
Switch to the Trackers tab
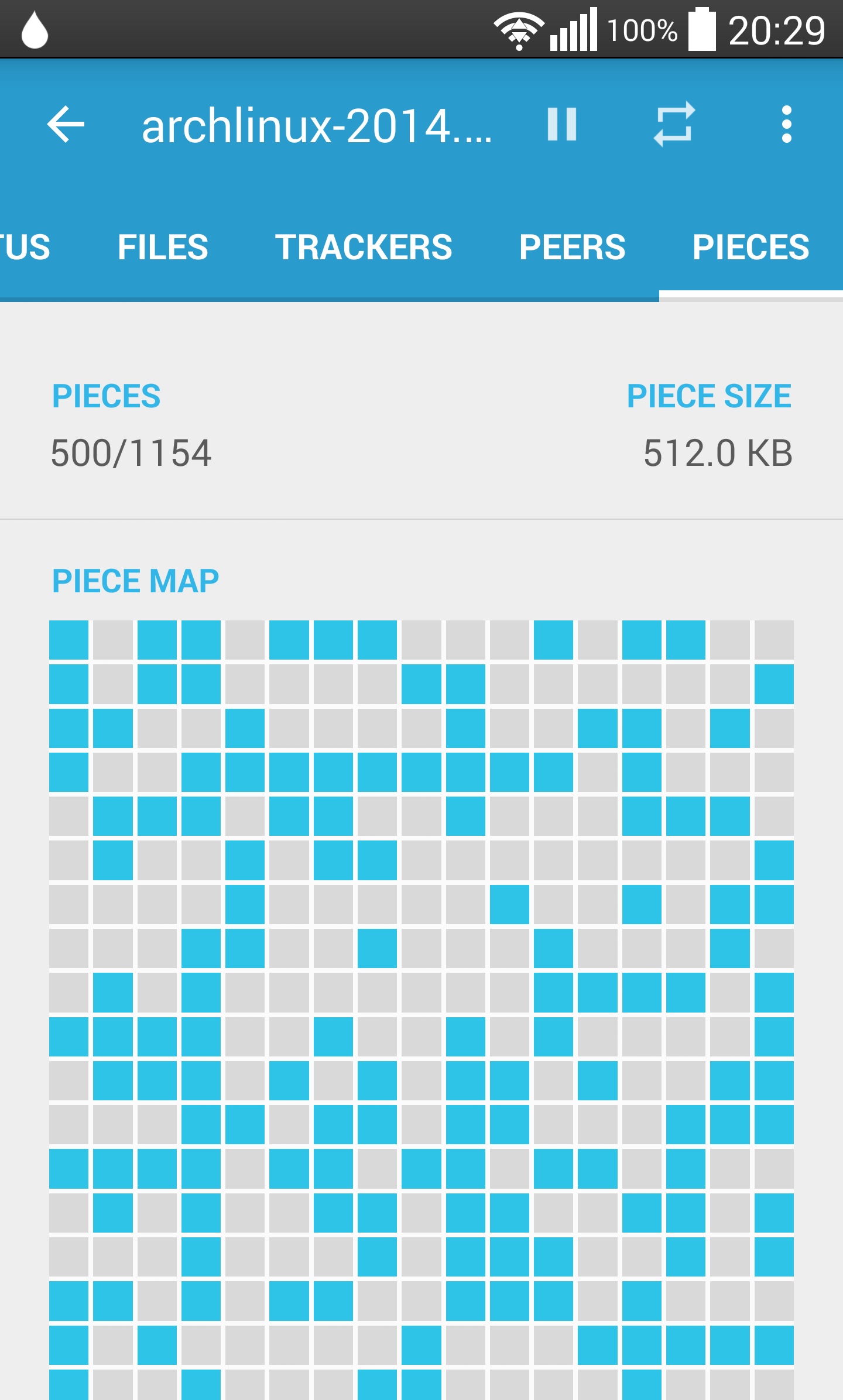pos(364,247)
